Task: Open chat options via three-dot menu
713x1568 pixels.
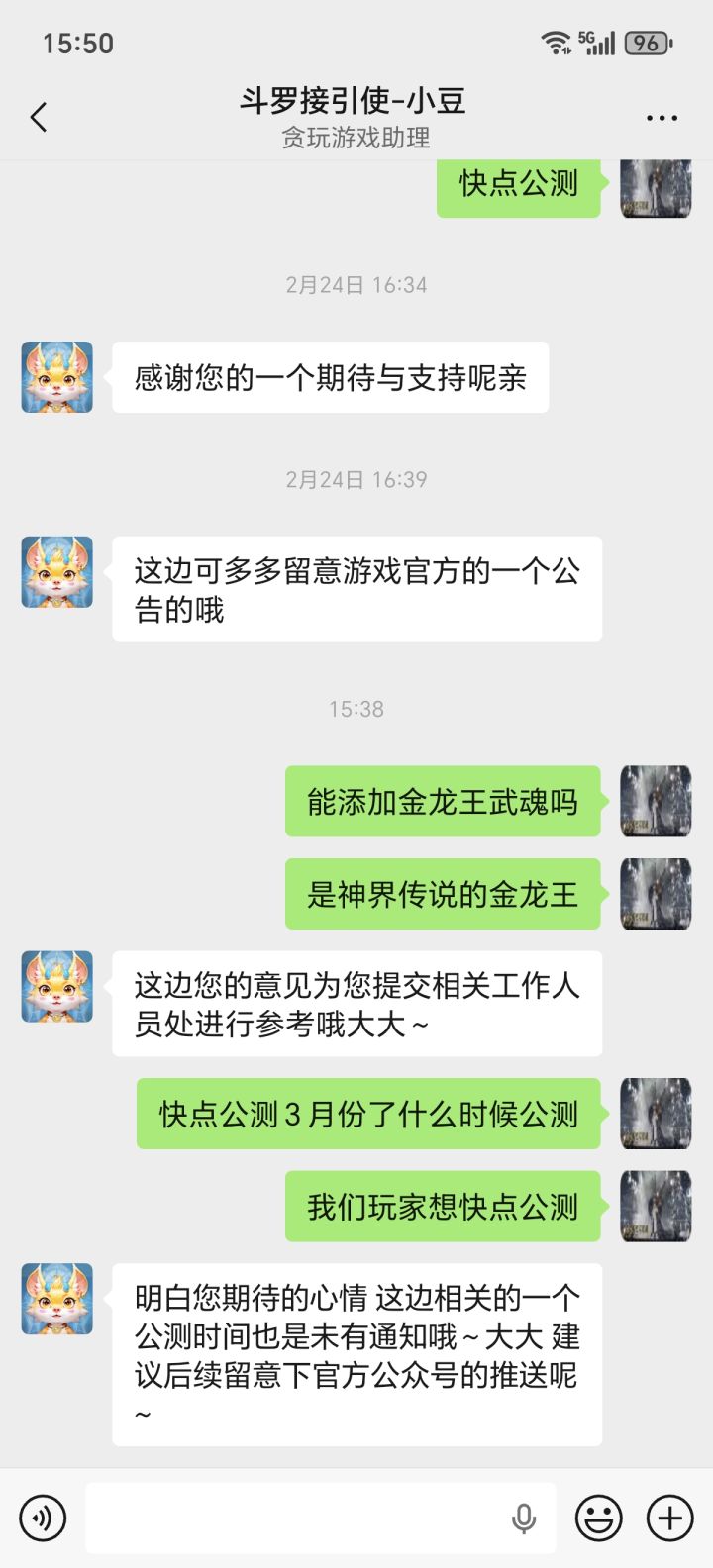Action: tap(658, 116)
